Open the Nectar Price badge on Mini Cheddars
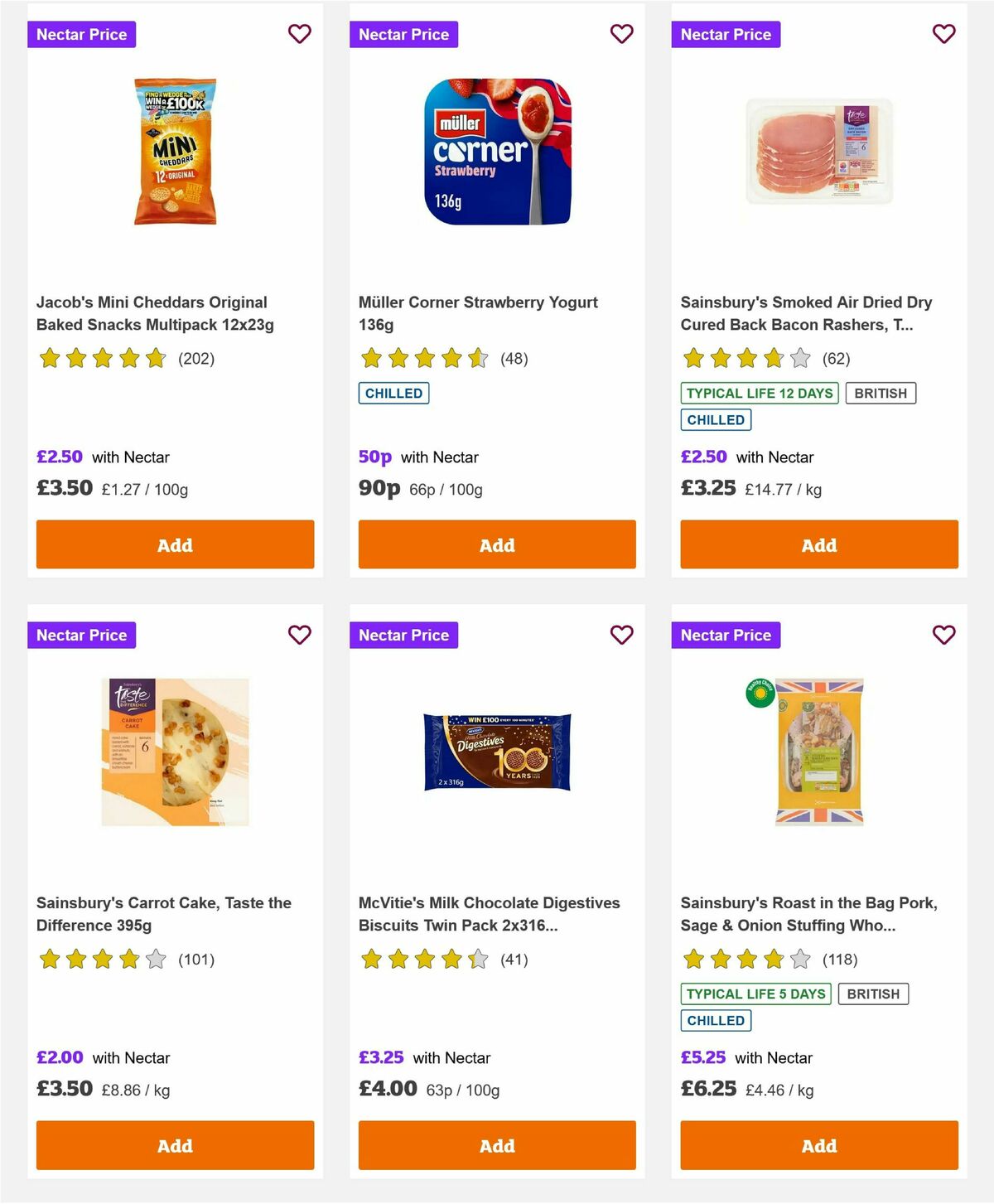This screenshot has height=1204, width=994. coord(82,34)
